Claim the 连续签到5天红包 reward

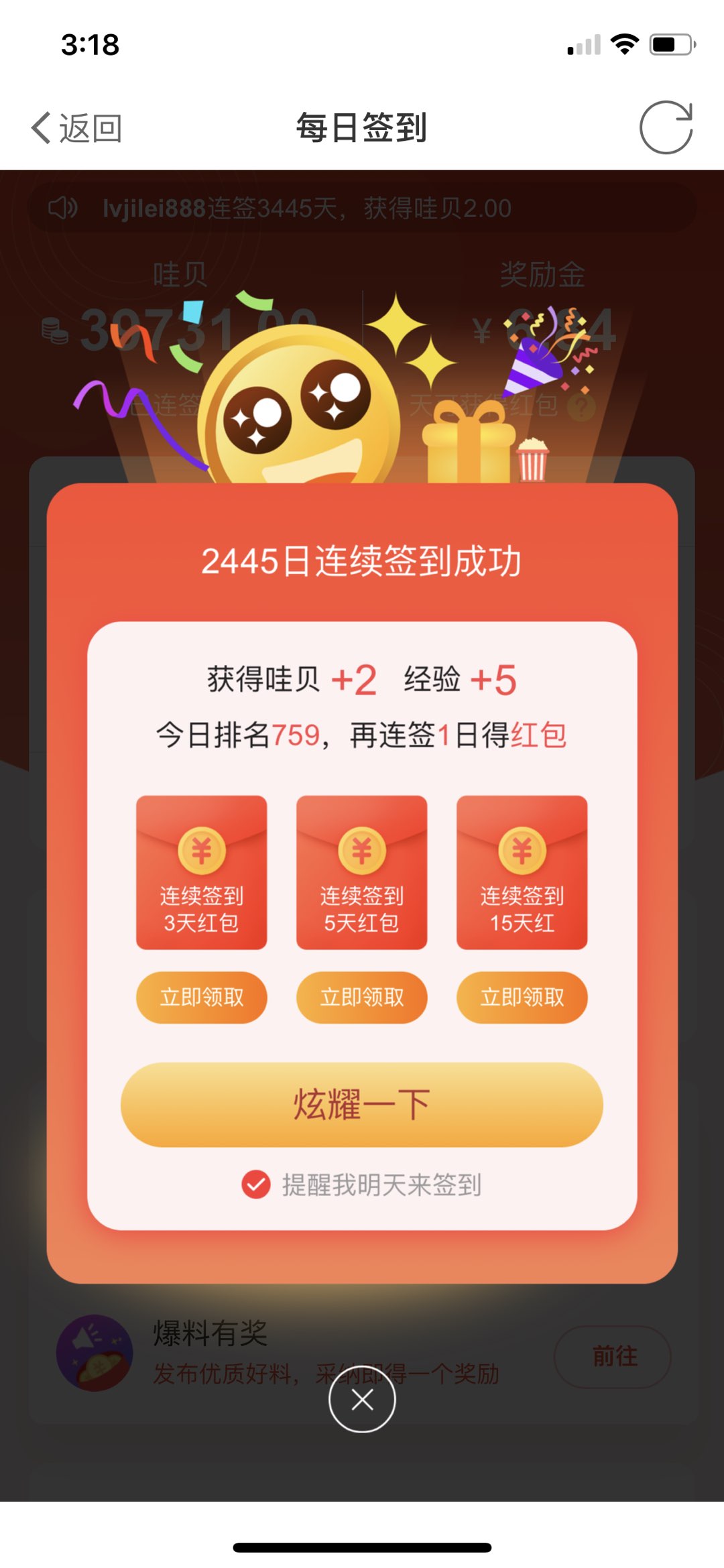[362, 997]
